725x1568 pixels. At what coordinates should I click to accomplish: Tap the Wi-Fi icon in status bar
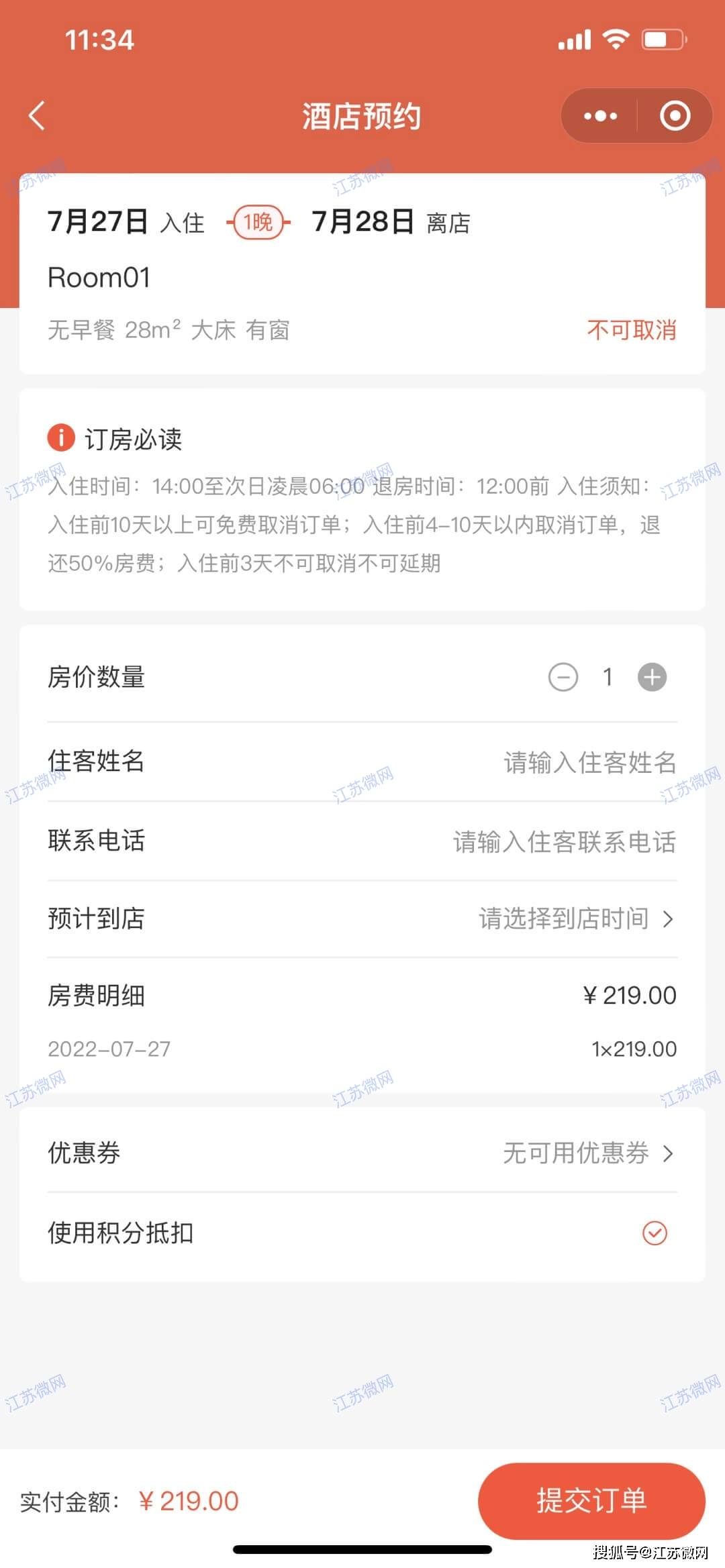(616, 40)
